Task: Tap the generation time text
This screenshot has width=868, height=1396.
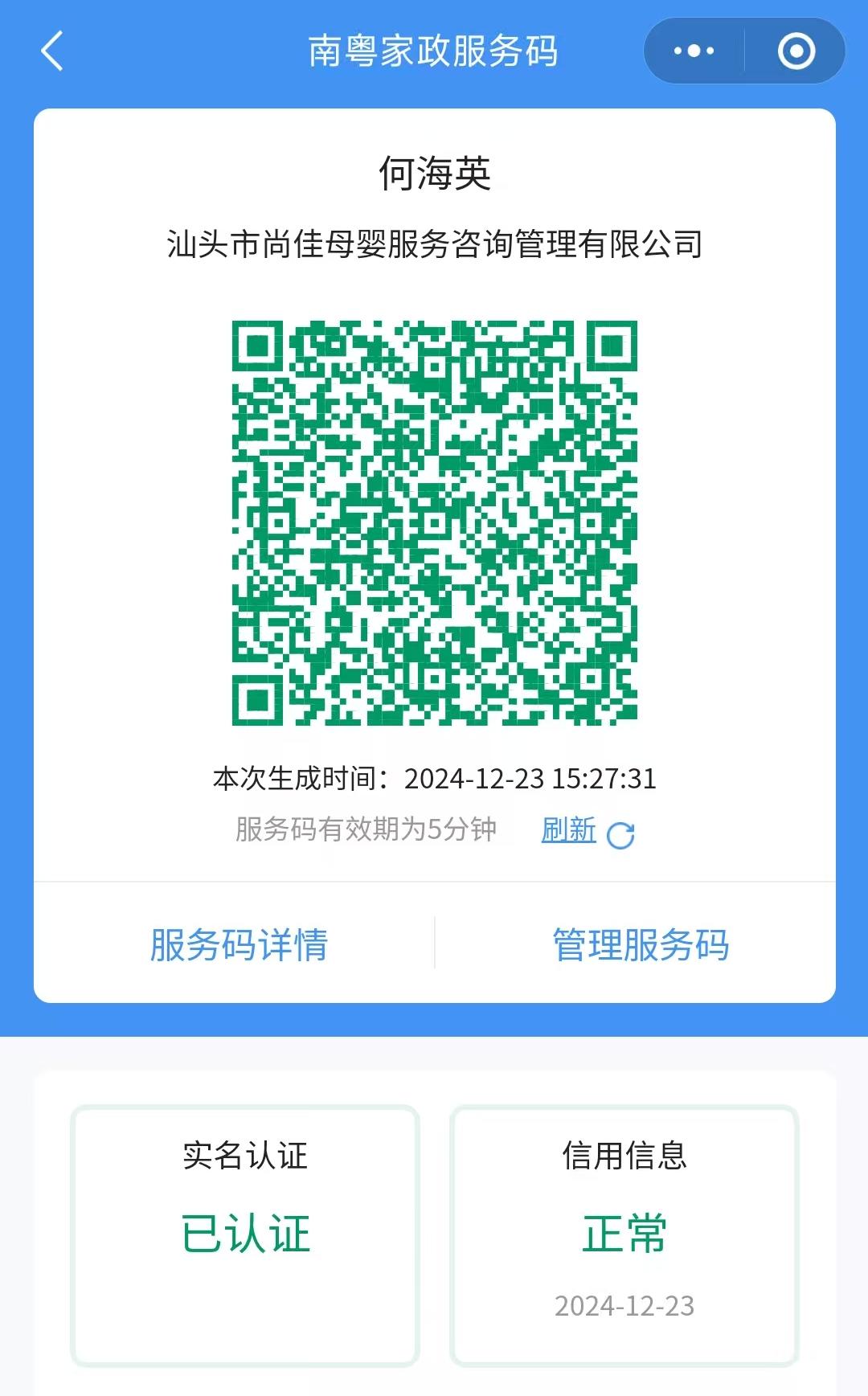Action: coord(434,778)
